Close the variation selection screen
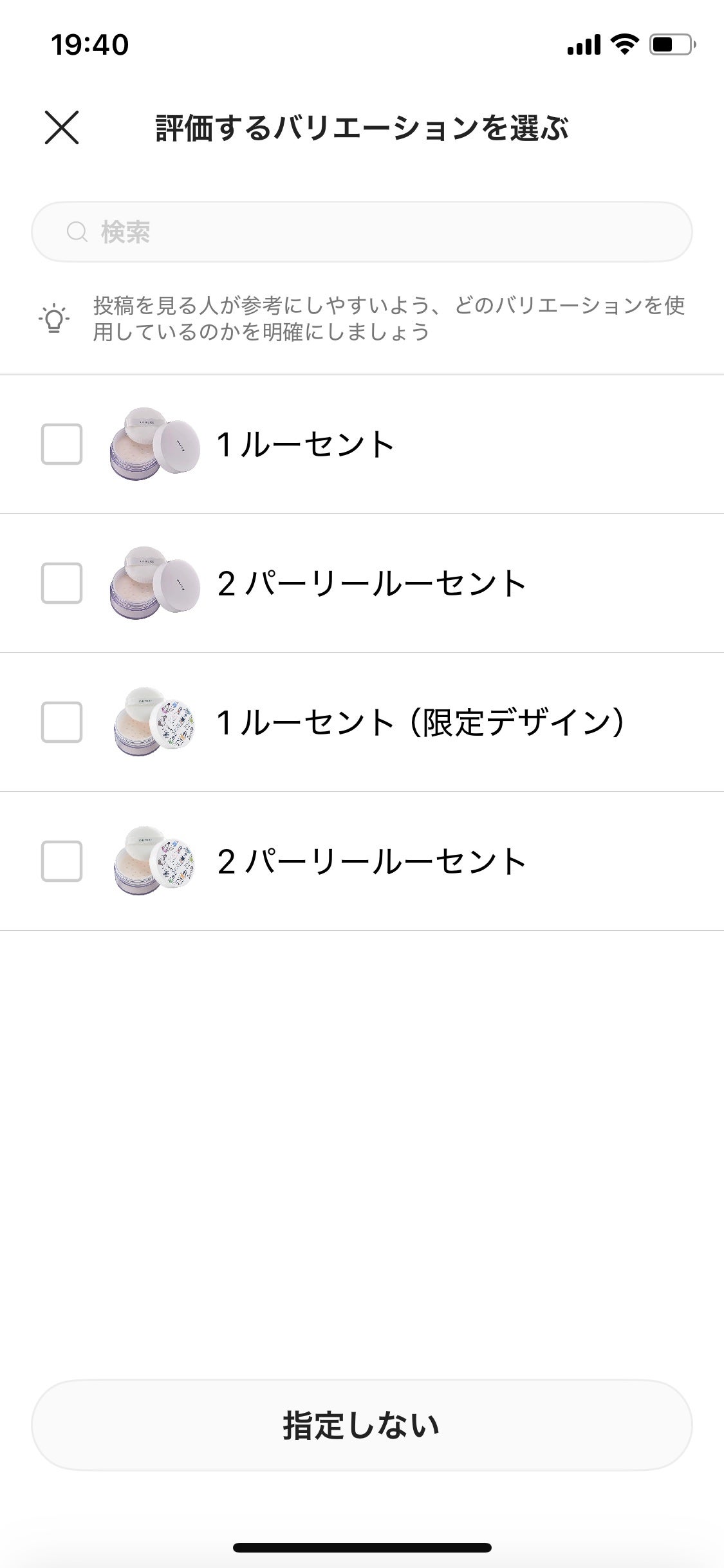 62,127
